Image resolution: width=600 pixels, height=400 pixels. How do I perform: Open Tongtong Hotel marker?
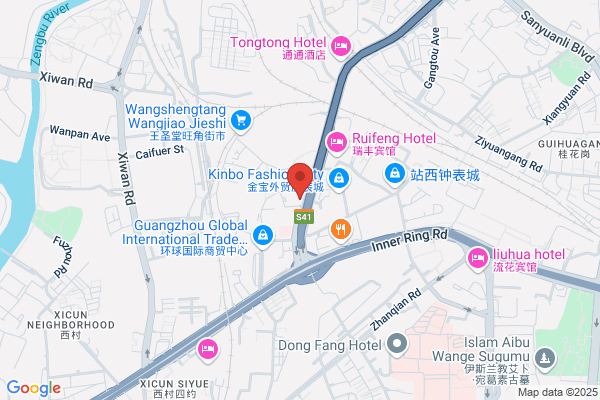(341, 47)
